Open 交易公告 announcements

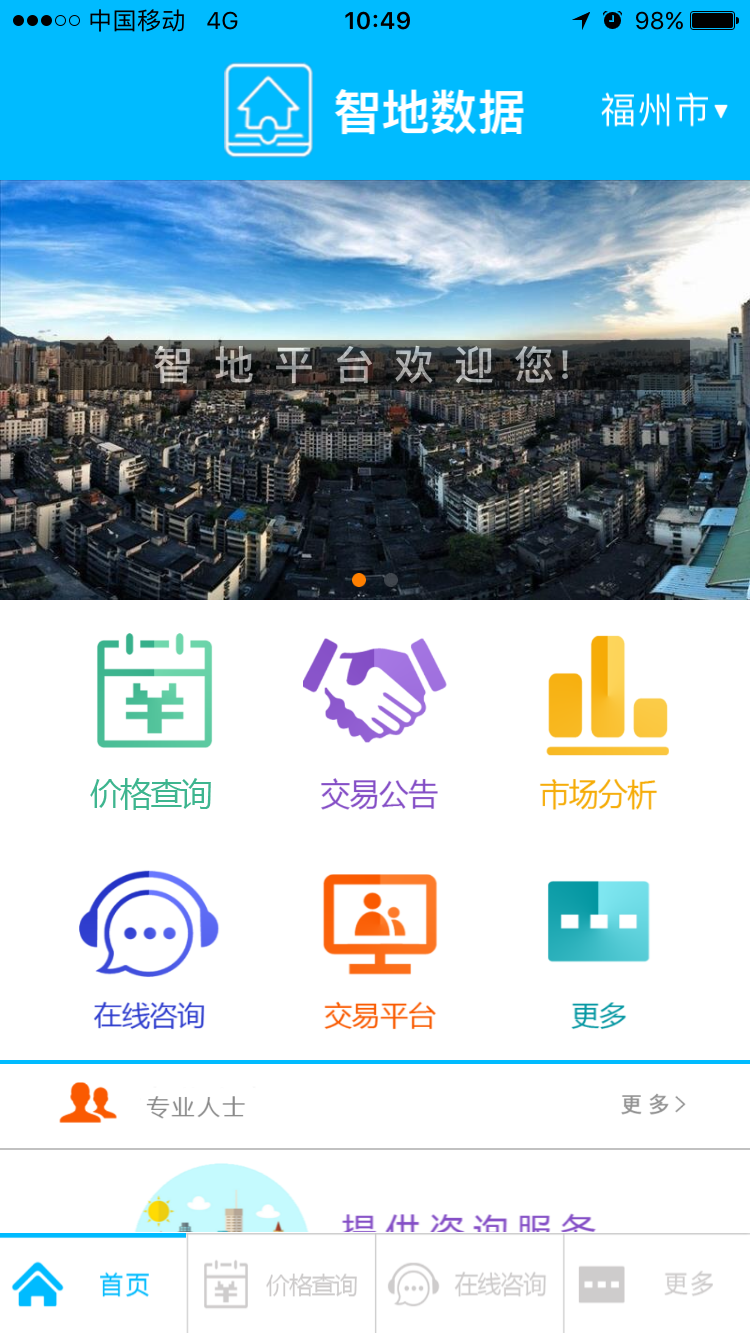(x=378, y=721)
